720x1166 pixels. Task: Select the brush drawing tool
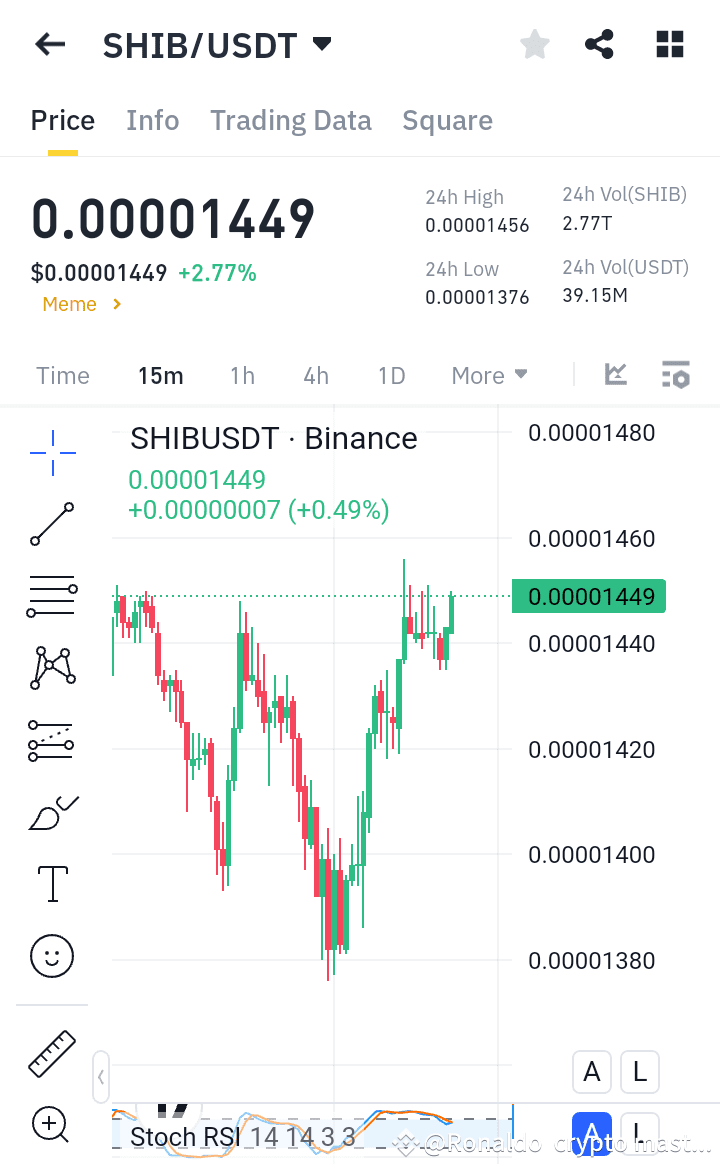pyautogui.click(x=51, y=811)
